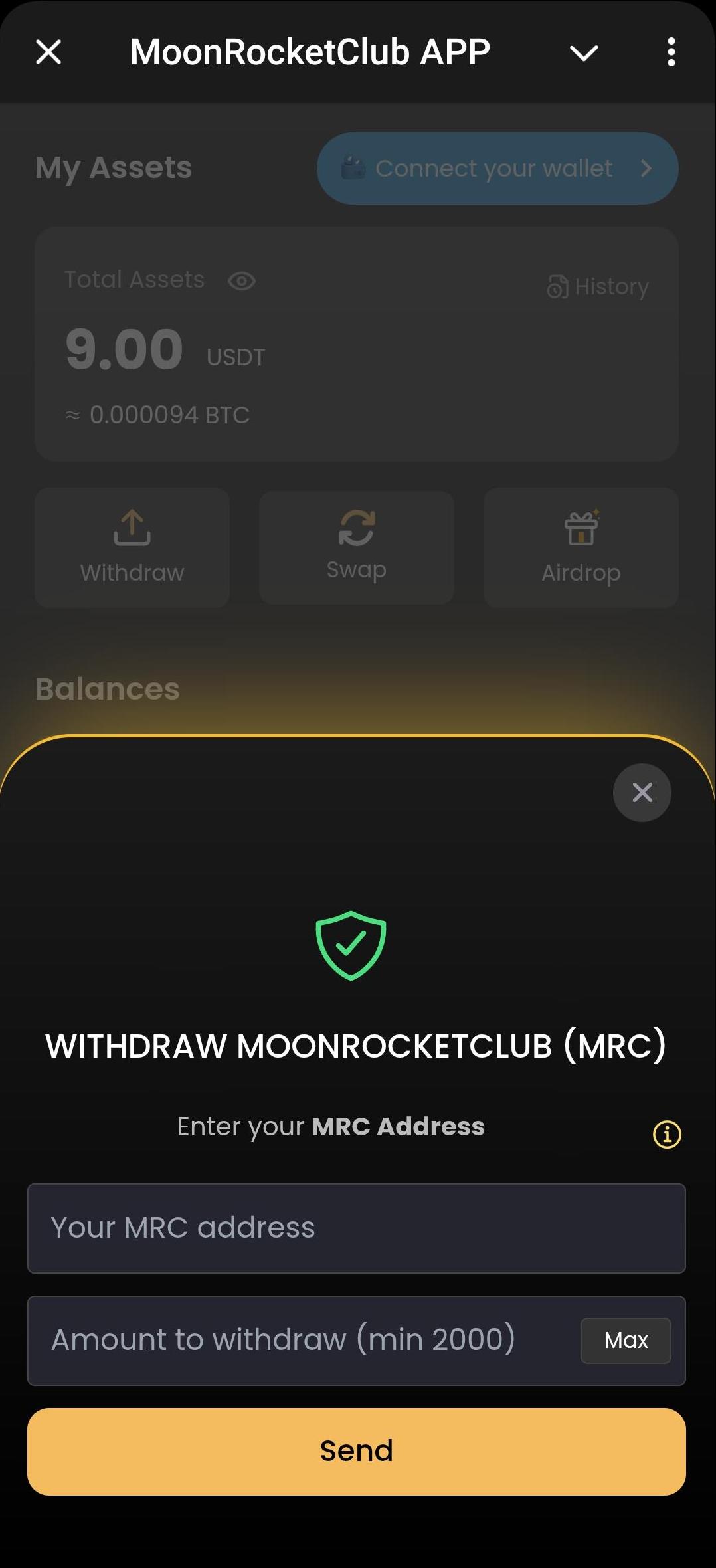This screenshot has height=1568, width=716.
Task: Select the Withdraw upload icon
Action: [131, 528]
